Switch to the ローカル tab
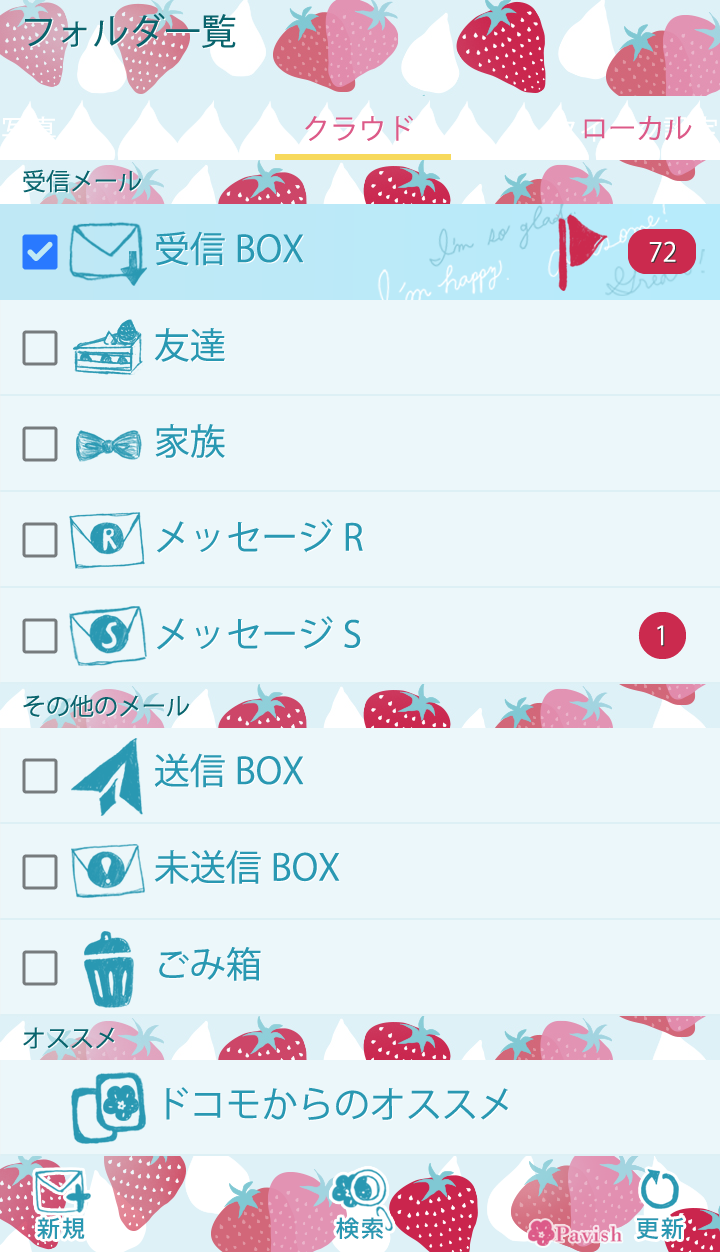 (x=628, y=129)
